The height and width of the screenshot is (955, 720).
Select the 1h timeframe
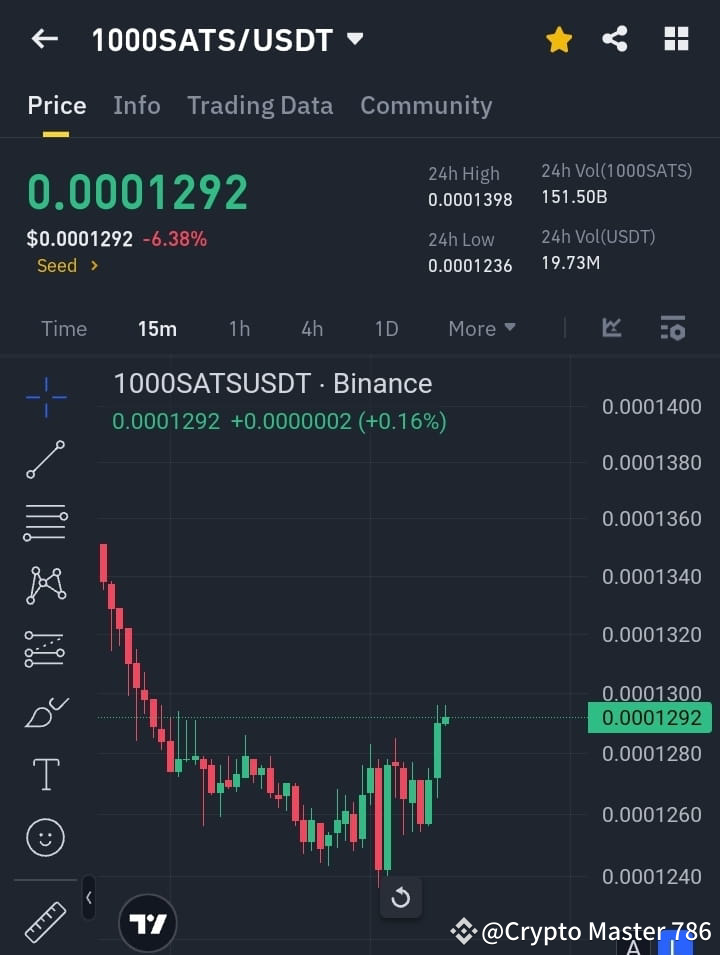point(239,328)
